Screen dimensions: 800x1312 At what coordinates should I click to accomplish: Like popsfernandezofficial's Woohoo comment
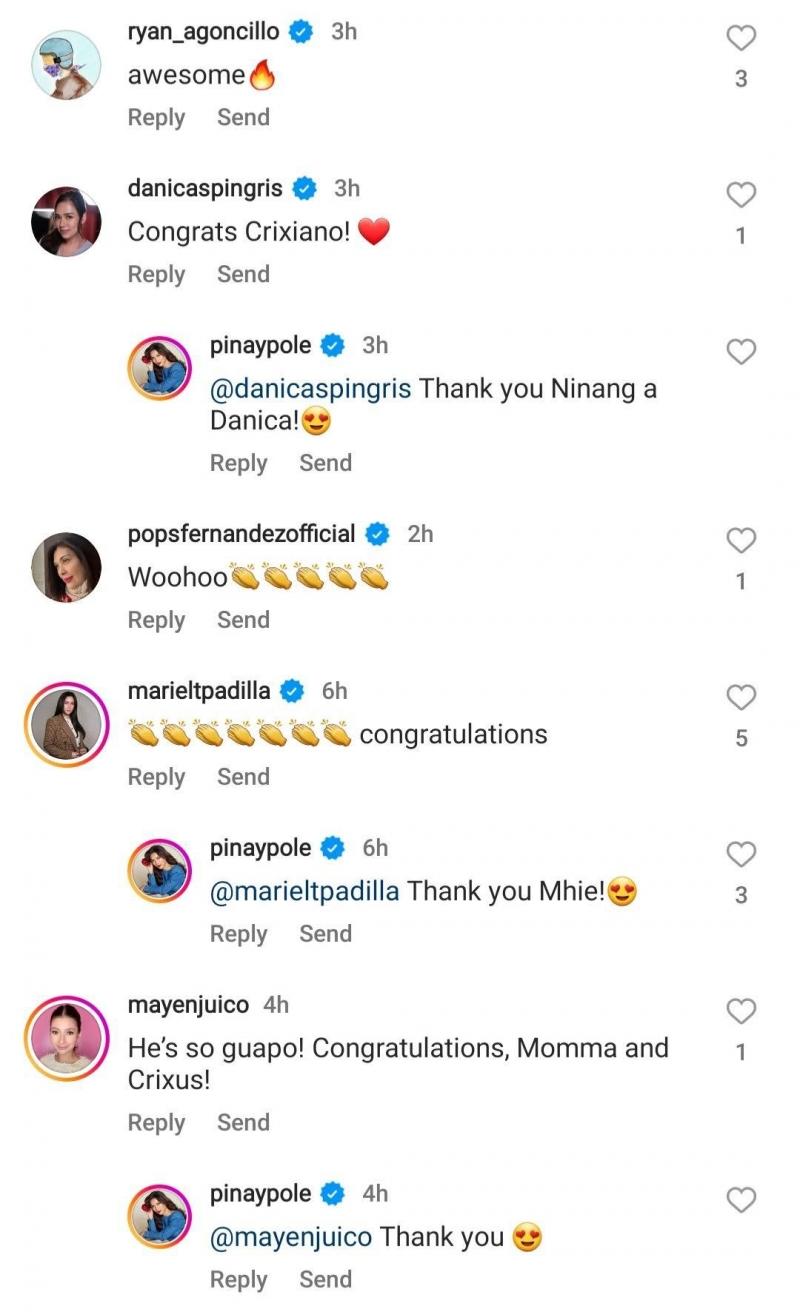tap(741, 541)
